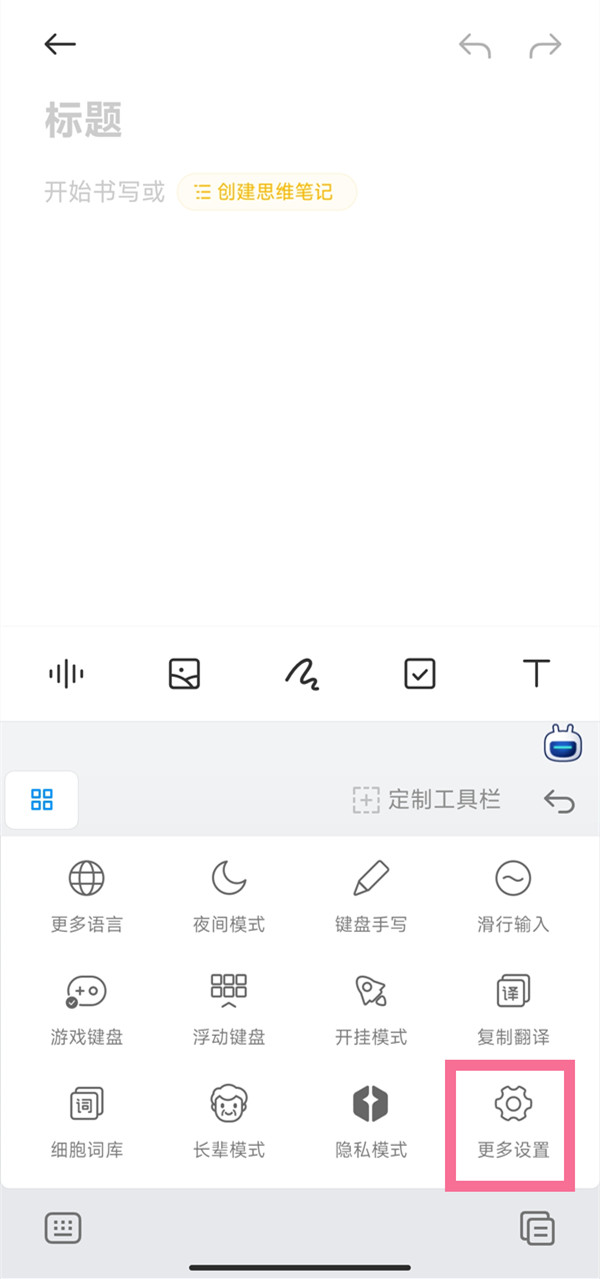Select 键盘手写 handwriting keyboard
Viewport: 600px width, 1279px height.
(x=371, y=895)
